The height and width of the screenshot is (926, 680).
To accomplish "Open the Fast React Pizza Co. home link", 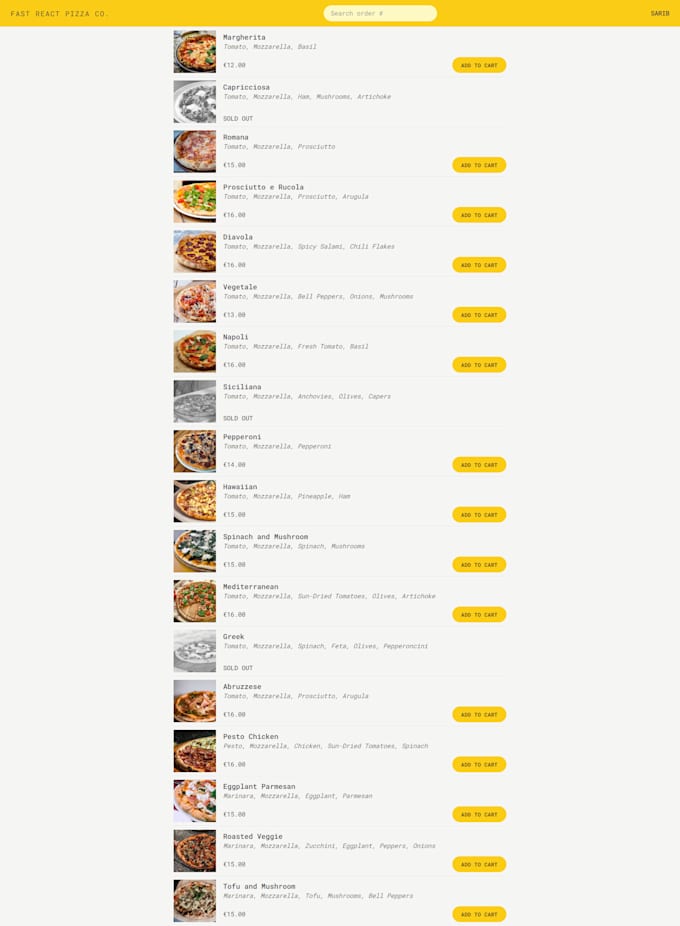I will (x=60, y=14).
